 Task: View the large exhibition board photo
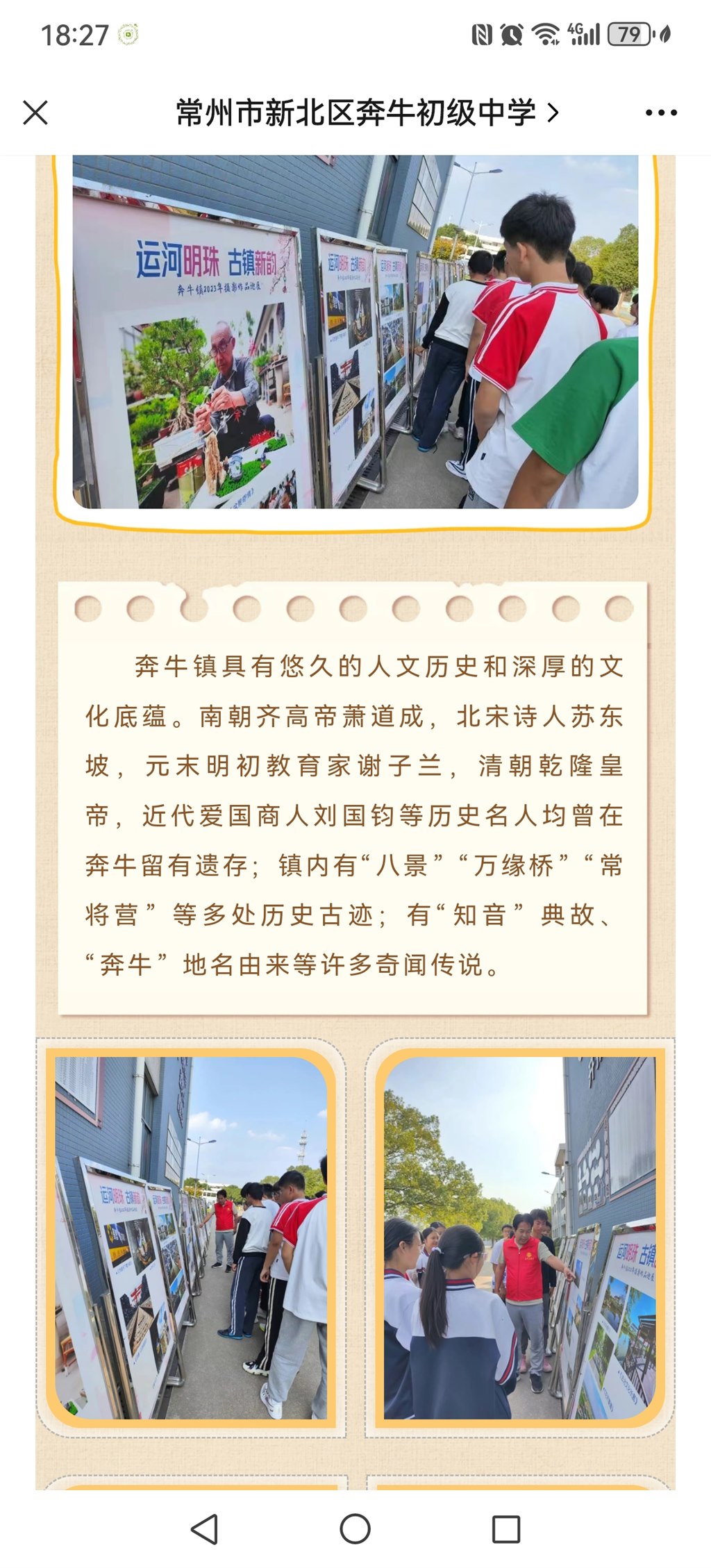pyautogui.click(x=355, y=331)
